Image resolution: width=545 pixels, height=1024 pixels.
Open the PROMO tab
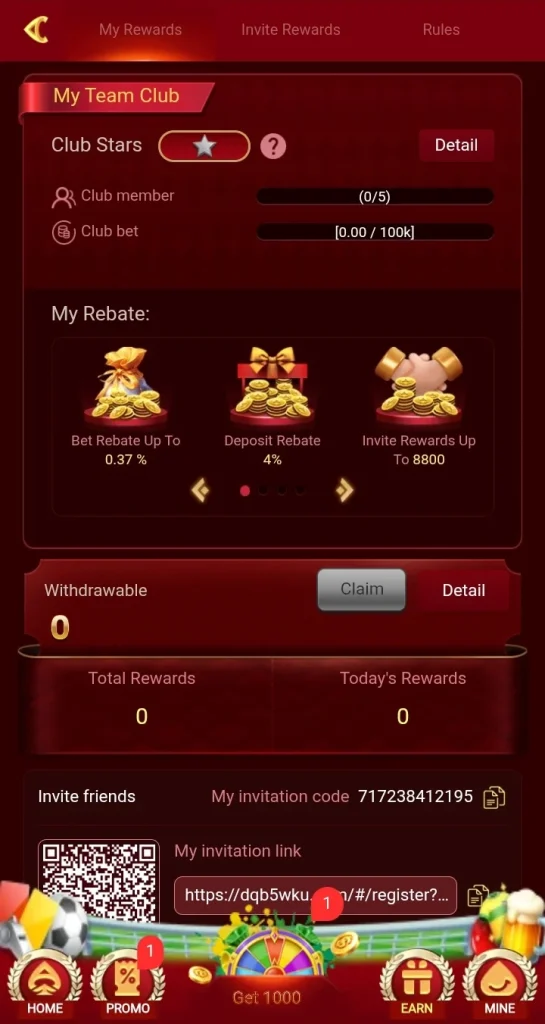point(128,983)
